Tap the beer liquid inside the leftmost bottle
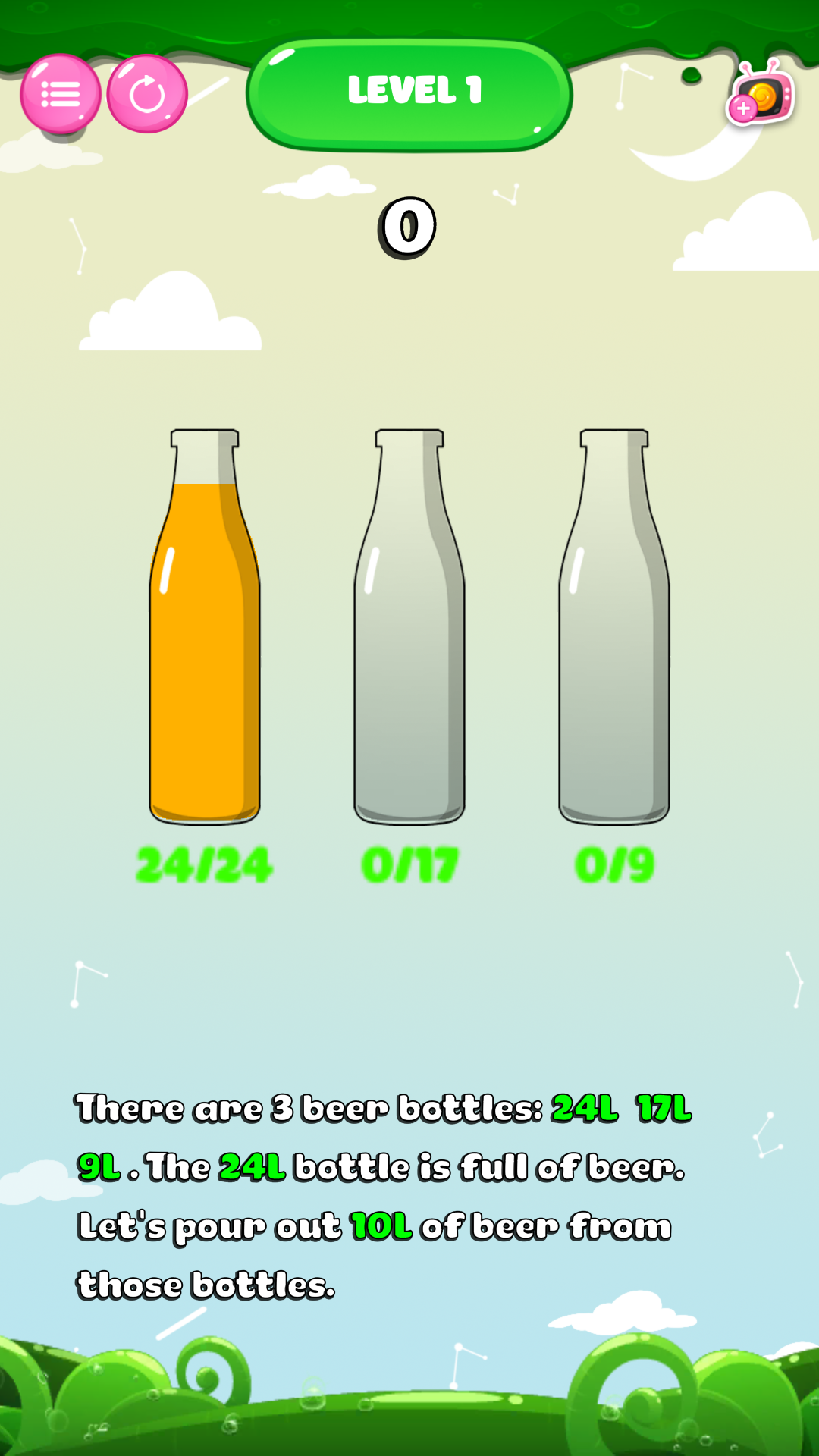The image size is (819, 1456). (205, 660)
